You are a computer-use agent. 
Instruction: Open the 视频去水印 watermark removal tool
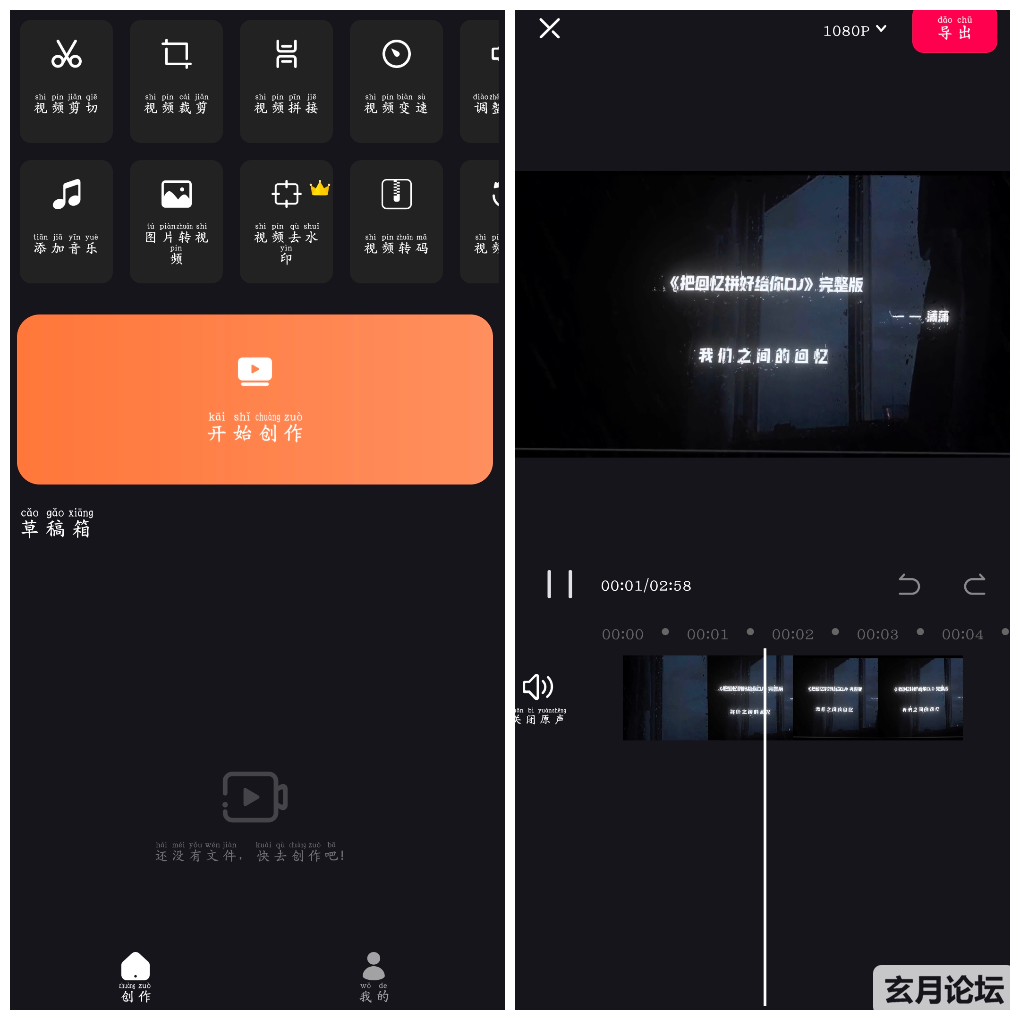(286, 220)
